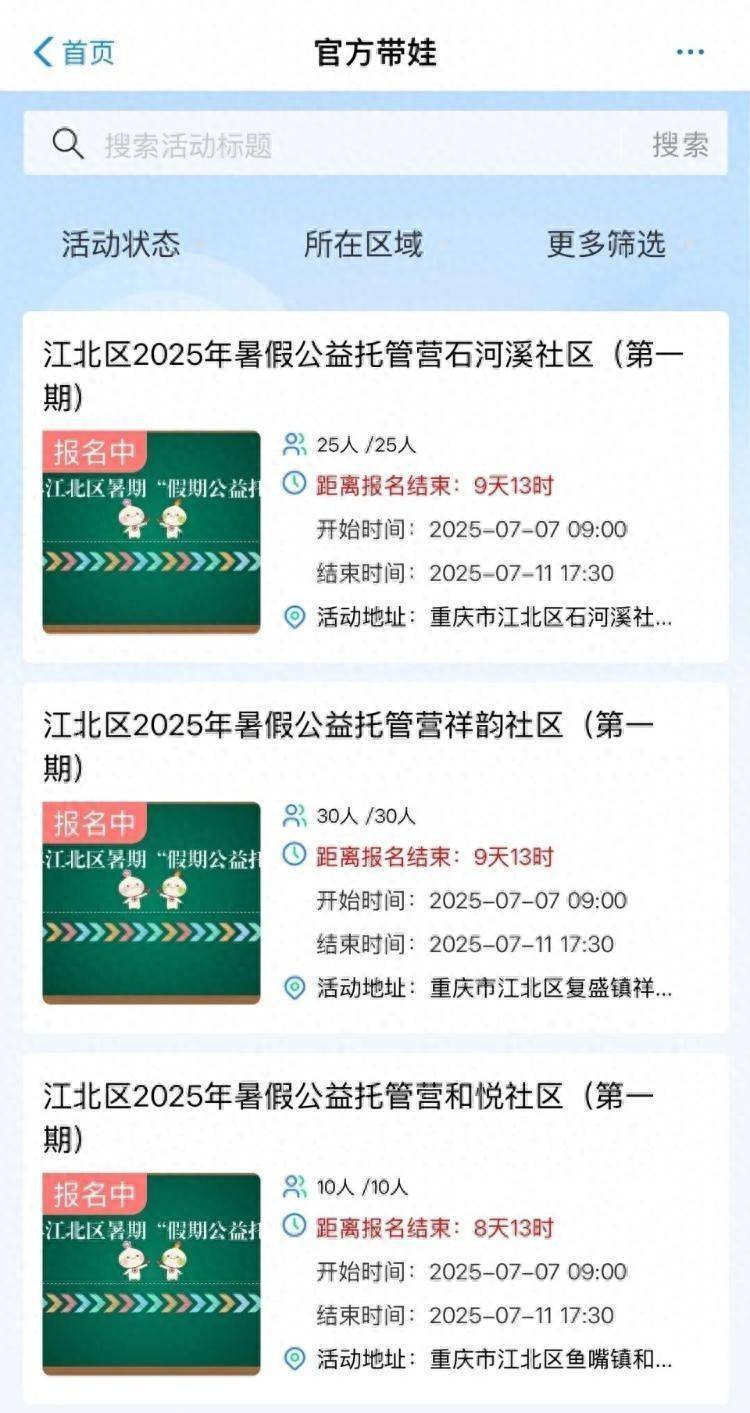Image resolution: width=750 pixels, height=1413 pixels.
Task: Tap the 搜索活动标题 search field
Action: (340, 145)
